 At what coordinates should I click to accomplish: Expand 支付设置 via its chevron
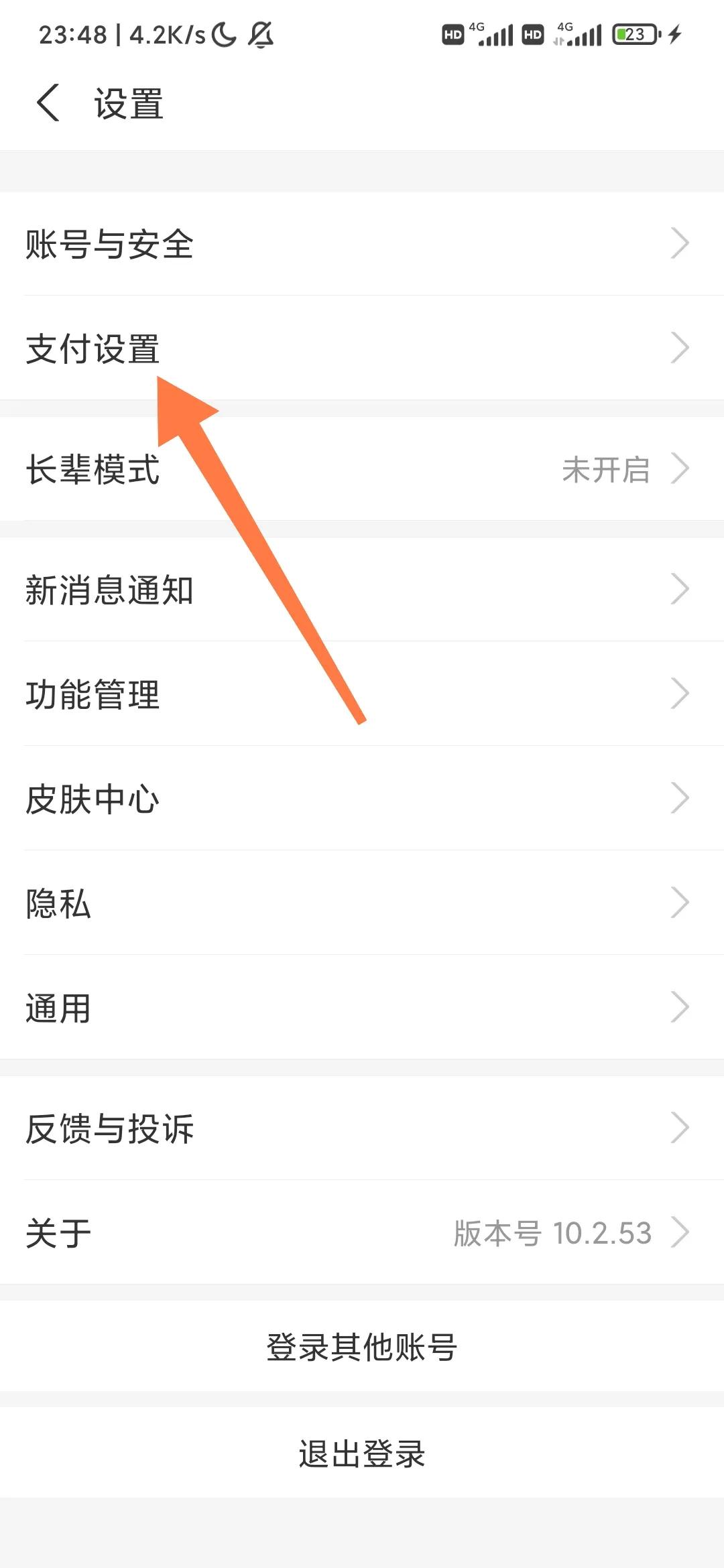click(x=679, y=347)
